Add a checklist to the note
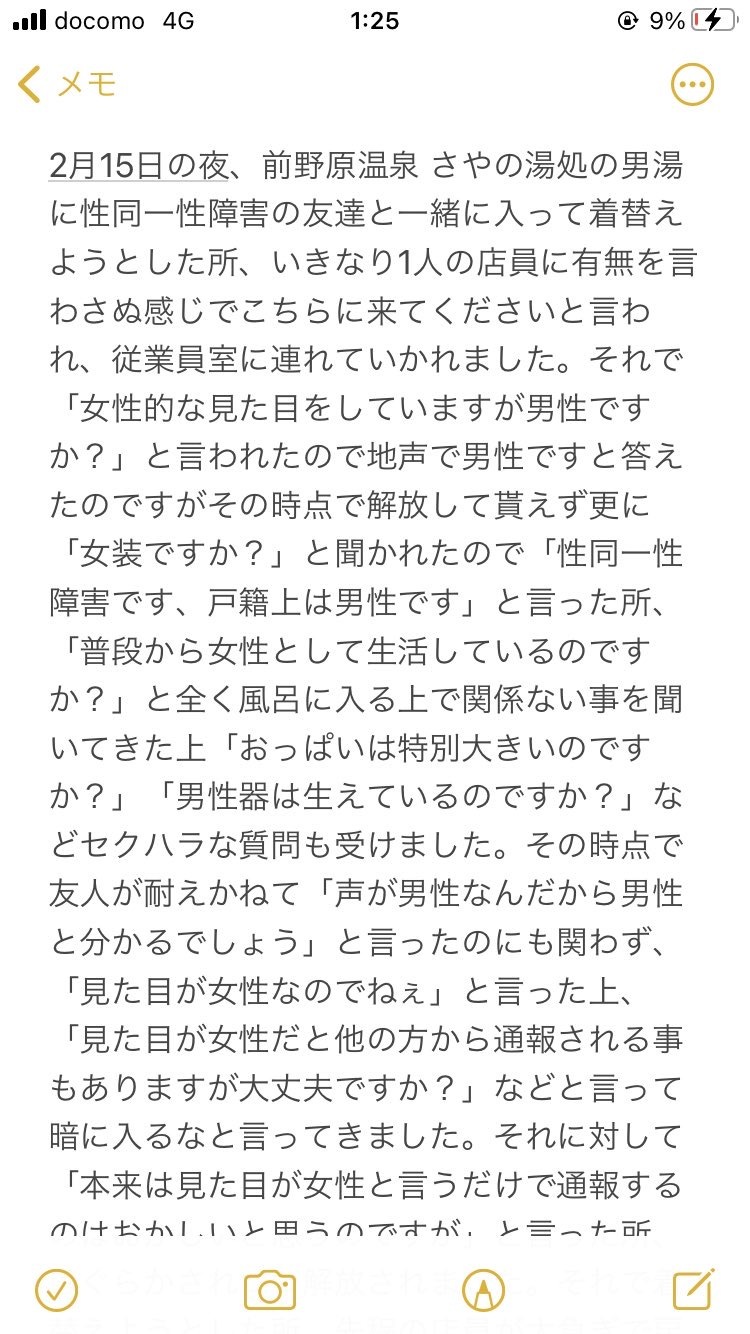750x1334 pixels. (x=55, y=1290)
